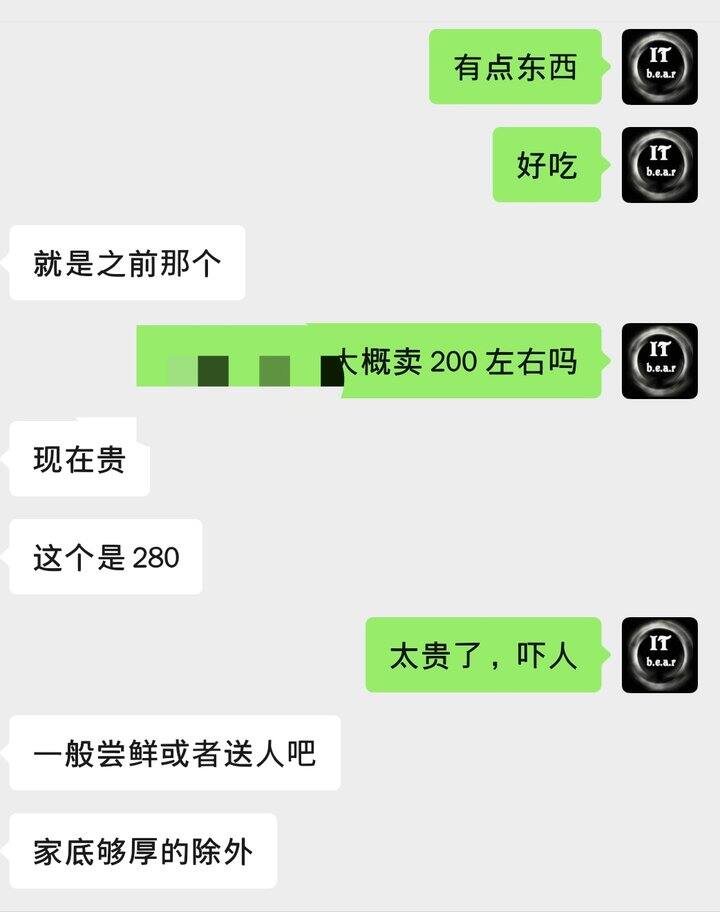
Task: View the sender's avatar next to '太贵了，吓人'
Action: pos(659,655)
